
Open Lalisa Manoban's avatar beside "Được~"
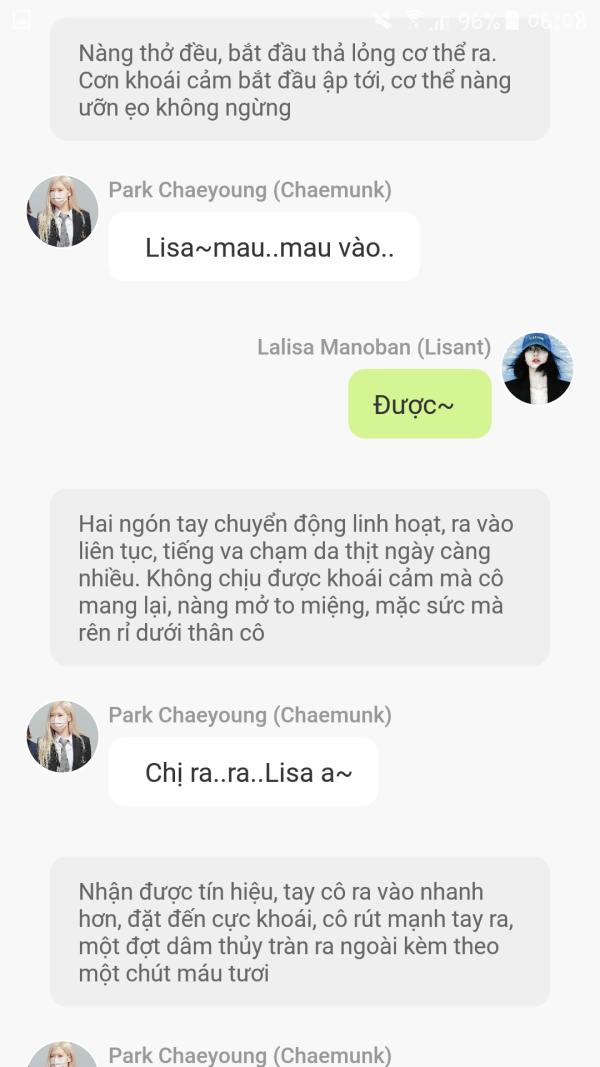point(537,368)
